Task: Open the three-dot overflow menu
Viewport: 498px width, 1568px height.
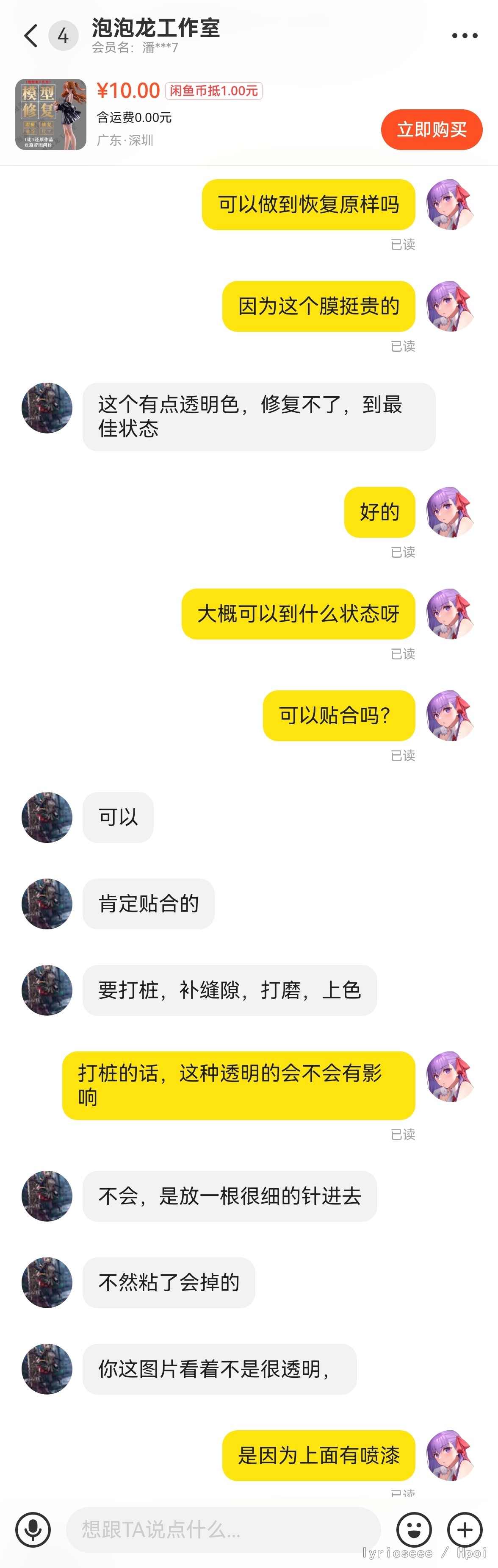Action: click(x=465, y=36)
